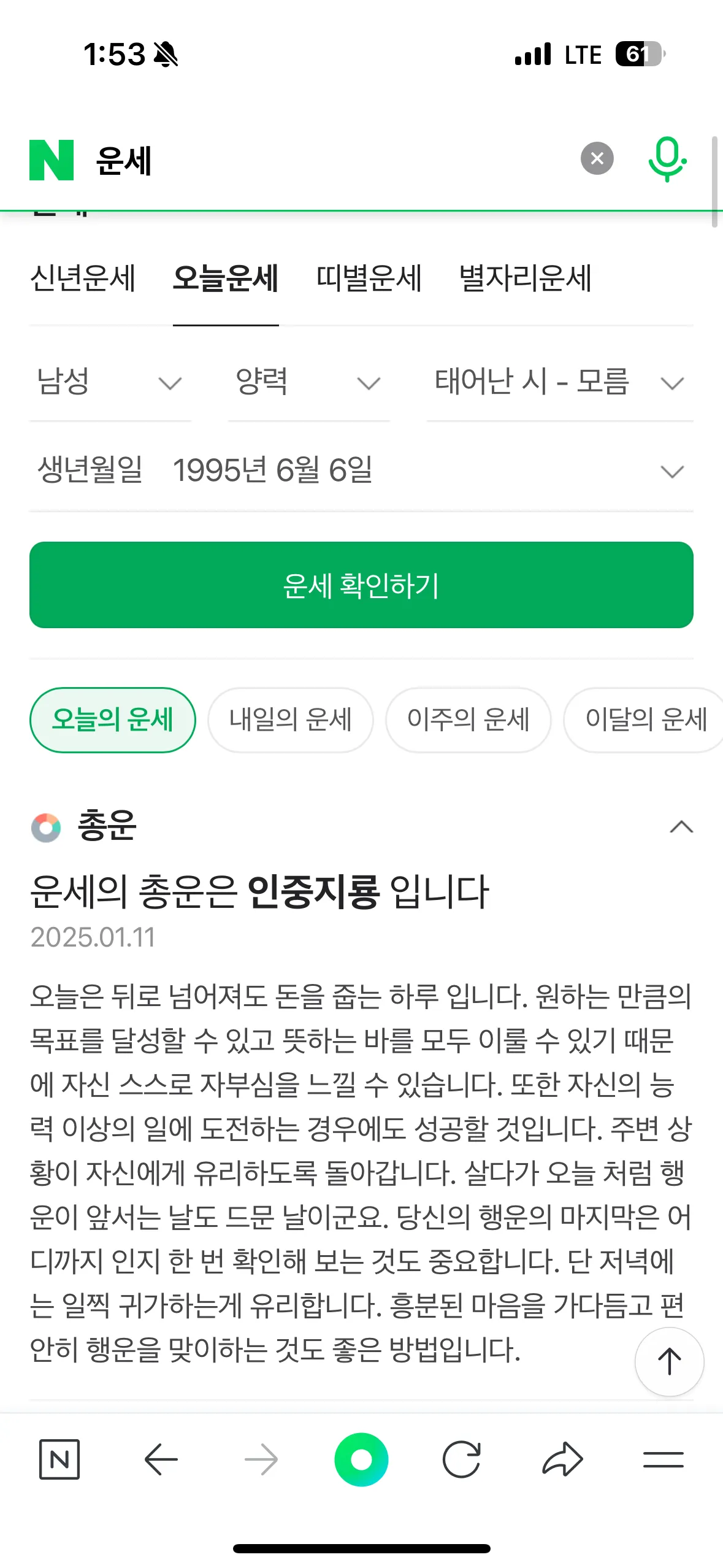Image resolution: width=723 pixels, height=1568 pixels.
Task: Tap the 운세 확인하기 button
Action: pos(361,585)
